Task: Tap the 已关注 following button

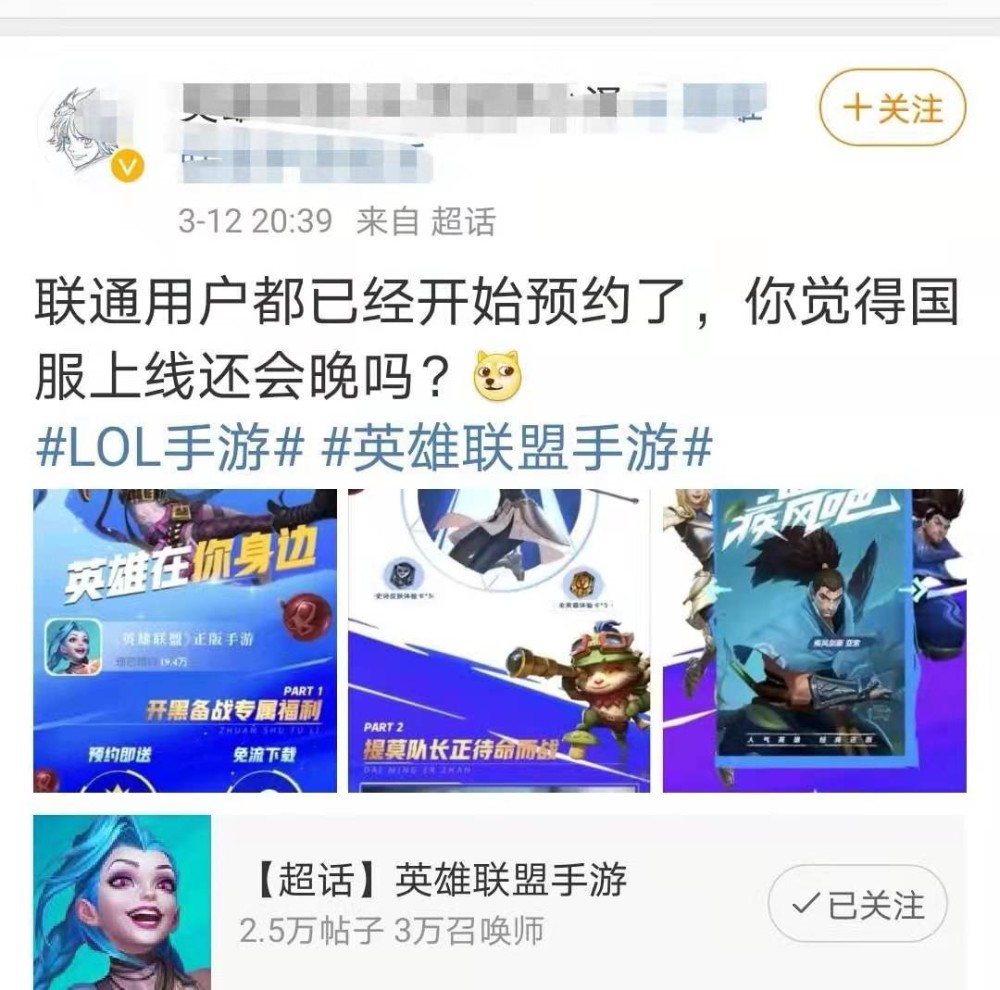Action: [858, 904]
